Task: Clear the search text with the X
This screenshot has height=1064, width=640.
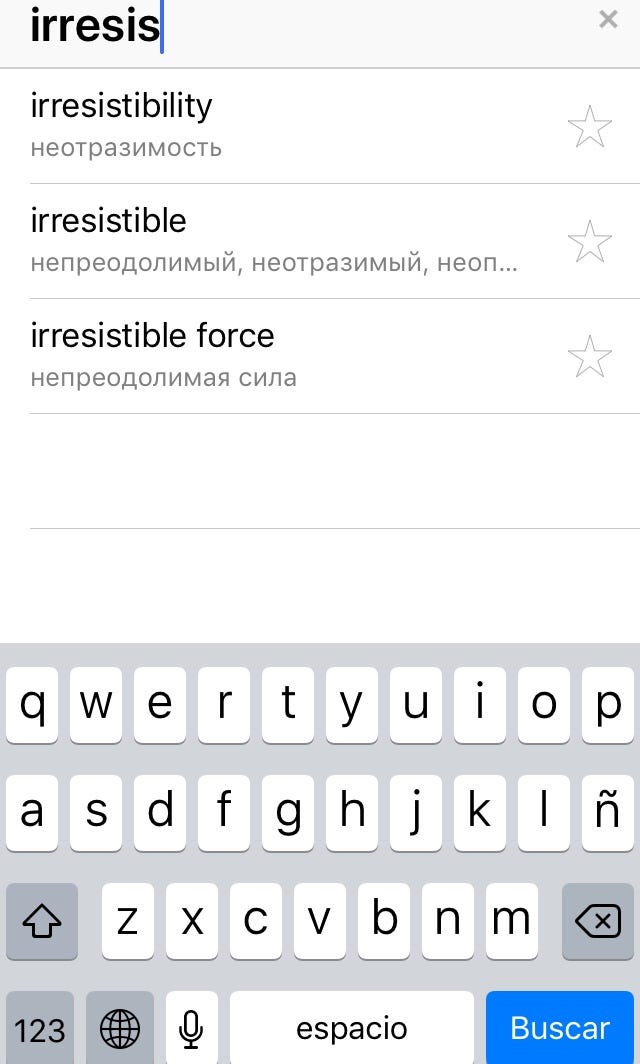Action: point(608,19)
